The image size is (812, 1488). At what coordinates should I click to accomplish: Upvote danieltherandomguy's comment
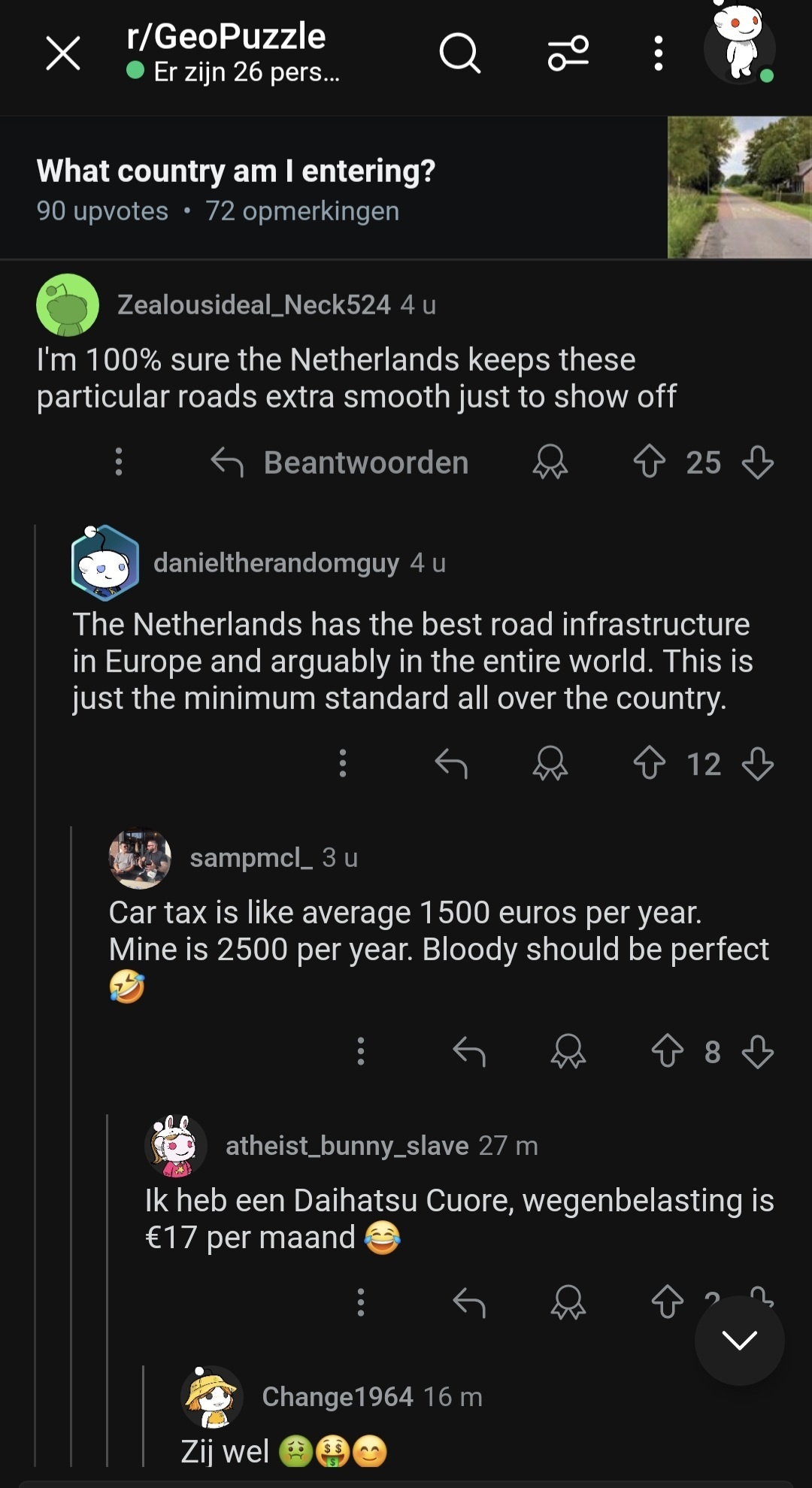click(650, 764)
